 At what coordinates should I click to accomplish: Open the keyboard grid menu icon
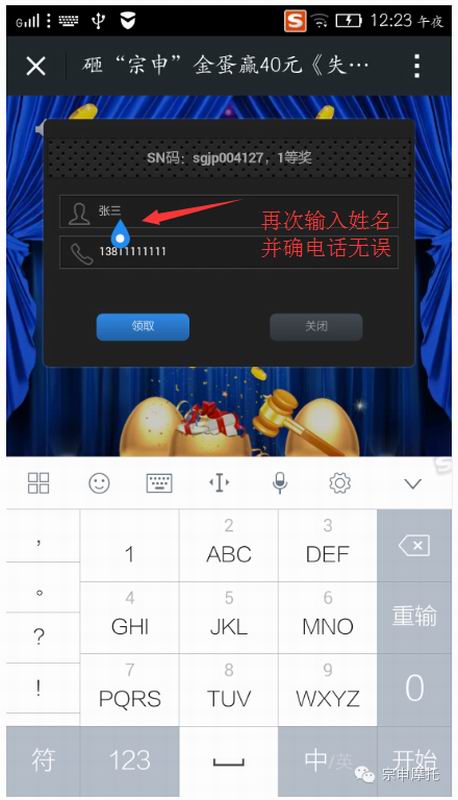point(39,483)
